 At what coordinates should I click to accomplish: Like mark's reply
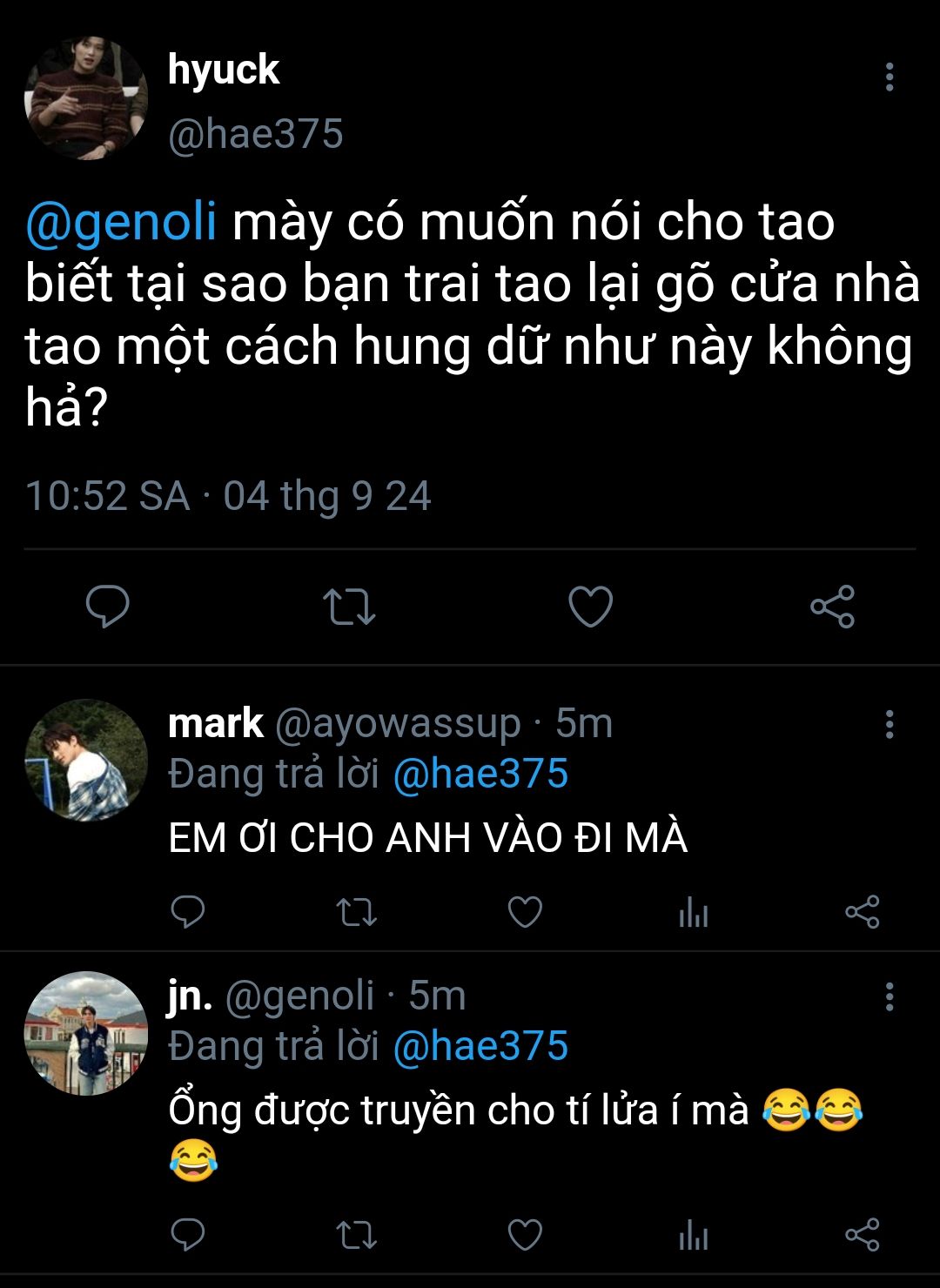coord(525,912)
